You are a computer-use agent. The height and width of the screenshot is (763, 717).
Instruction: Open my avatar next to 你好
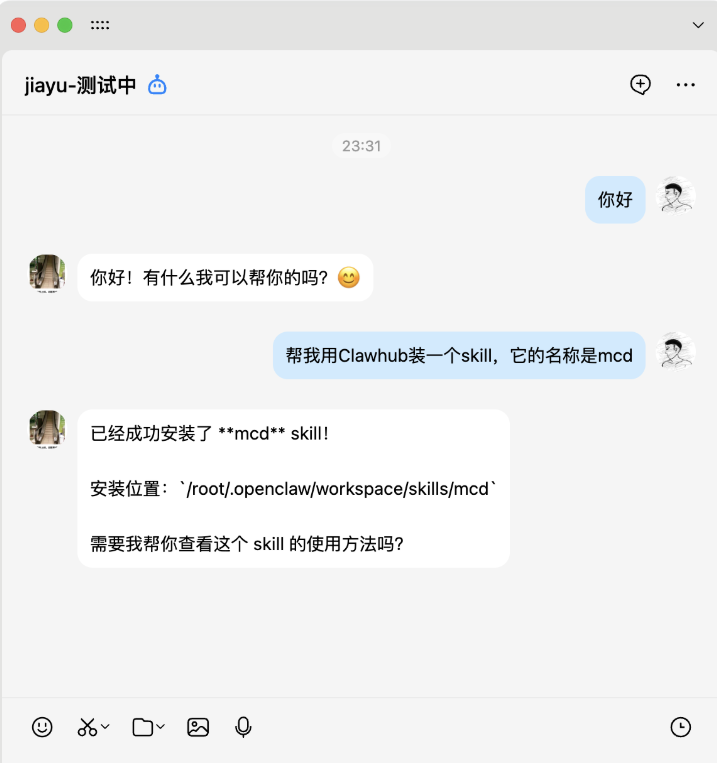675,198
